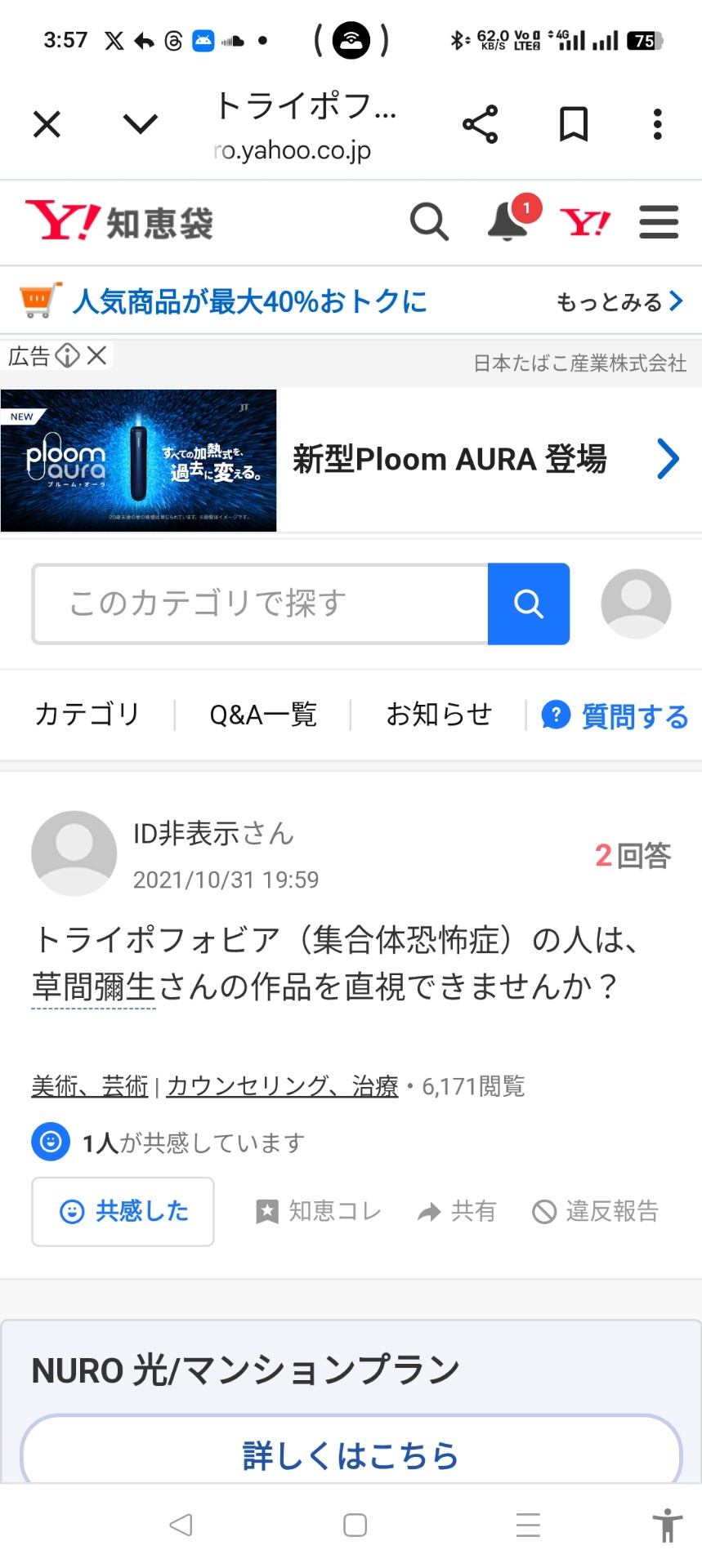Open the 新型Ploom AURA 登場 ad
The width and height of the screenshot is (702, 1568).
click(x=449, y=460)
